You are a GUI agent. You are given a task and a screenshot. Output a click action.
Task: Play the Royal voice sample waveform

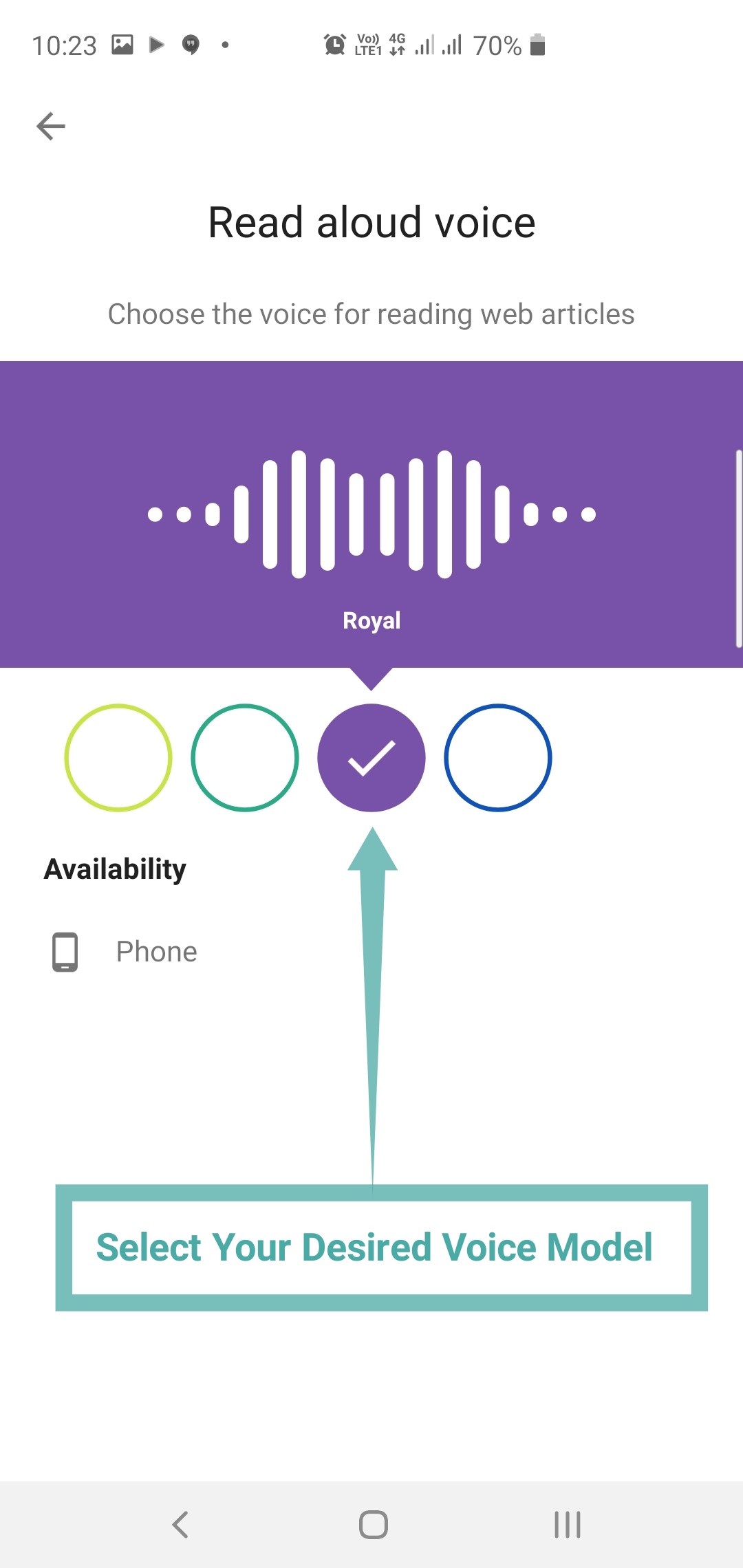[x=371, y=514]
